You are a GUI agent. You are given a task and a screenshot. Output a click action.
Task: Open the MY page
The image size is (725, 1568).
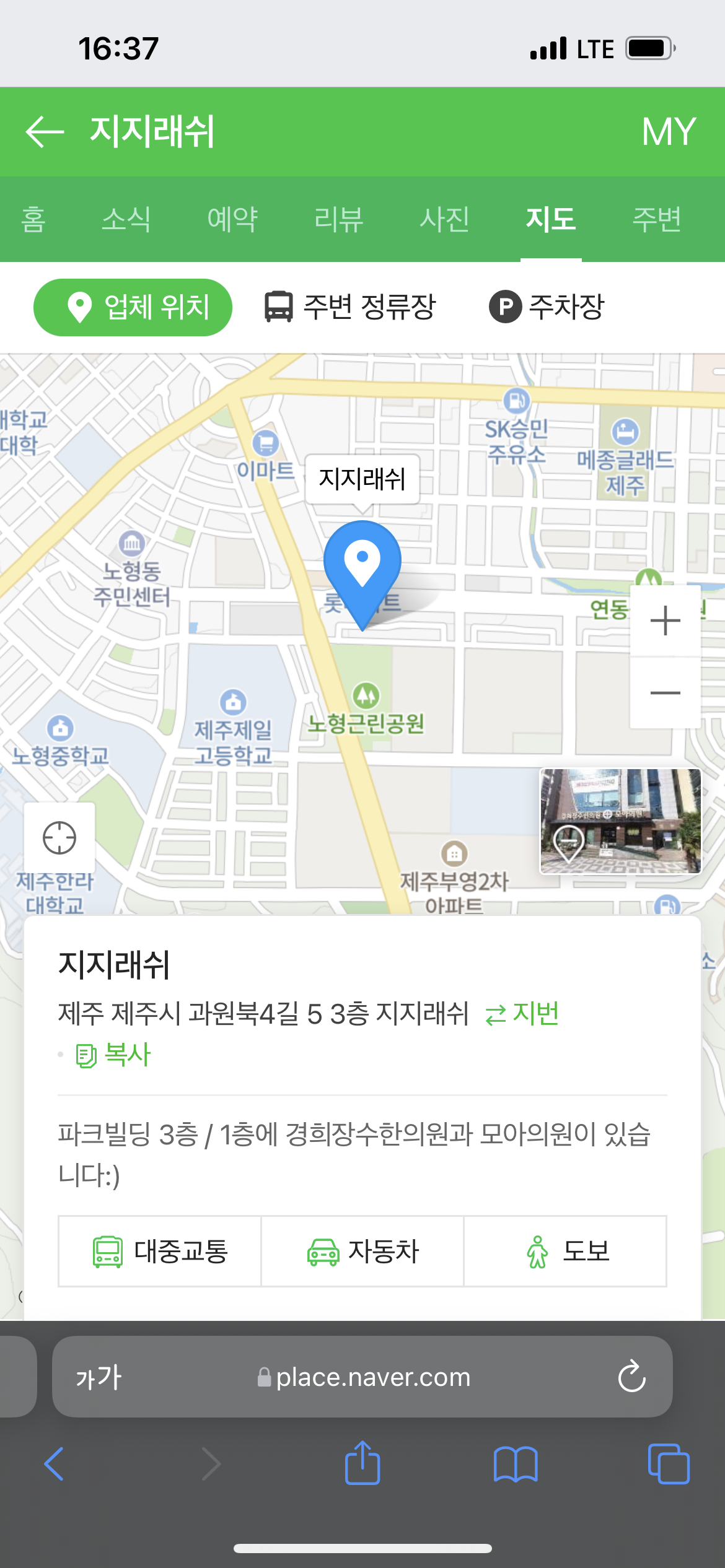(x=669, y=132)
